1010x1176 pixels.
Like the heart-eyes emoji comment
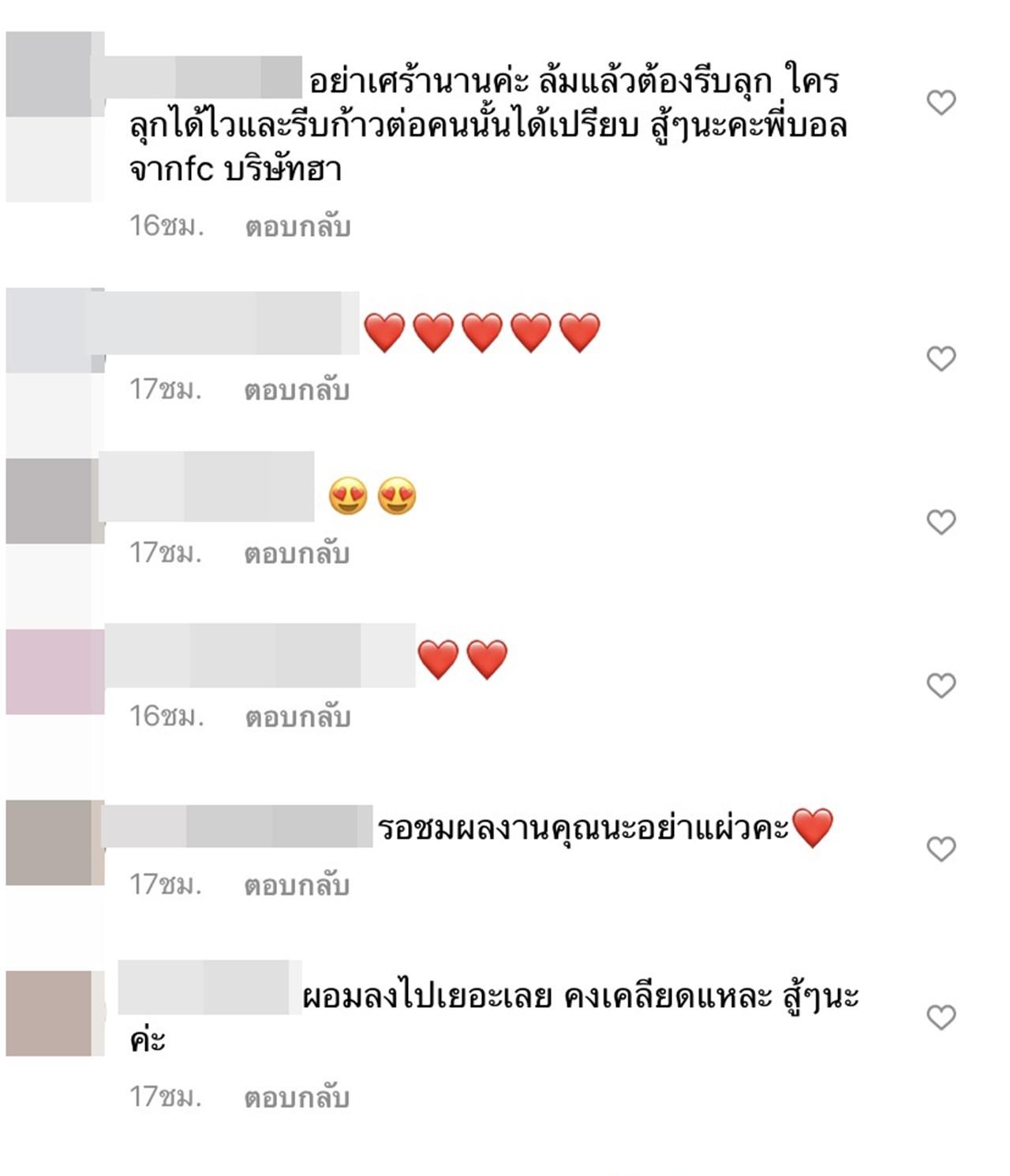(941, 522)
